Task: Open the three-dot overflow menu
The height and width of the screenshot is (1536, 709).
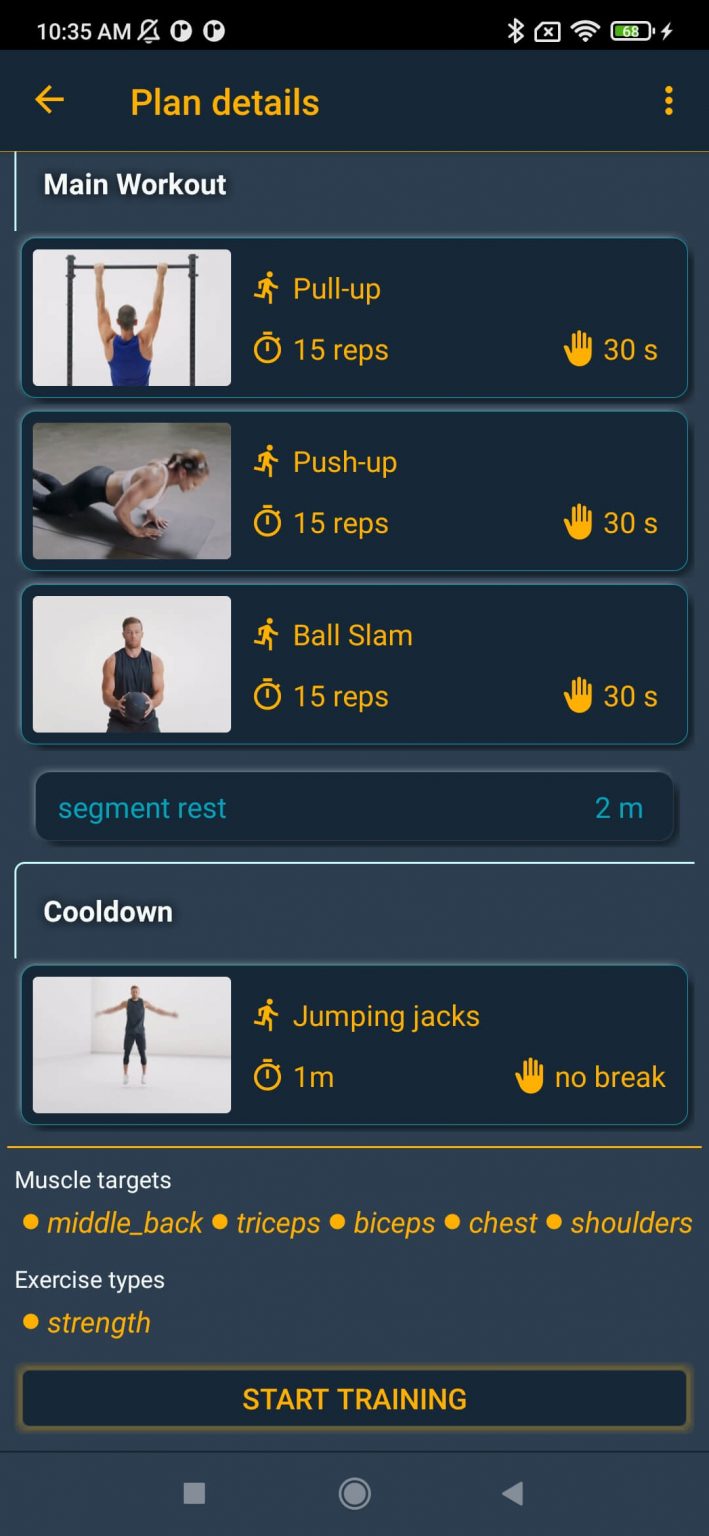Action: click(668, 101)
